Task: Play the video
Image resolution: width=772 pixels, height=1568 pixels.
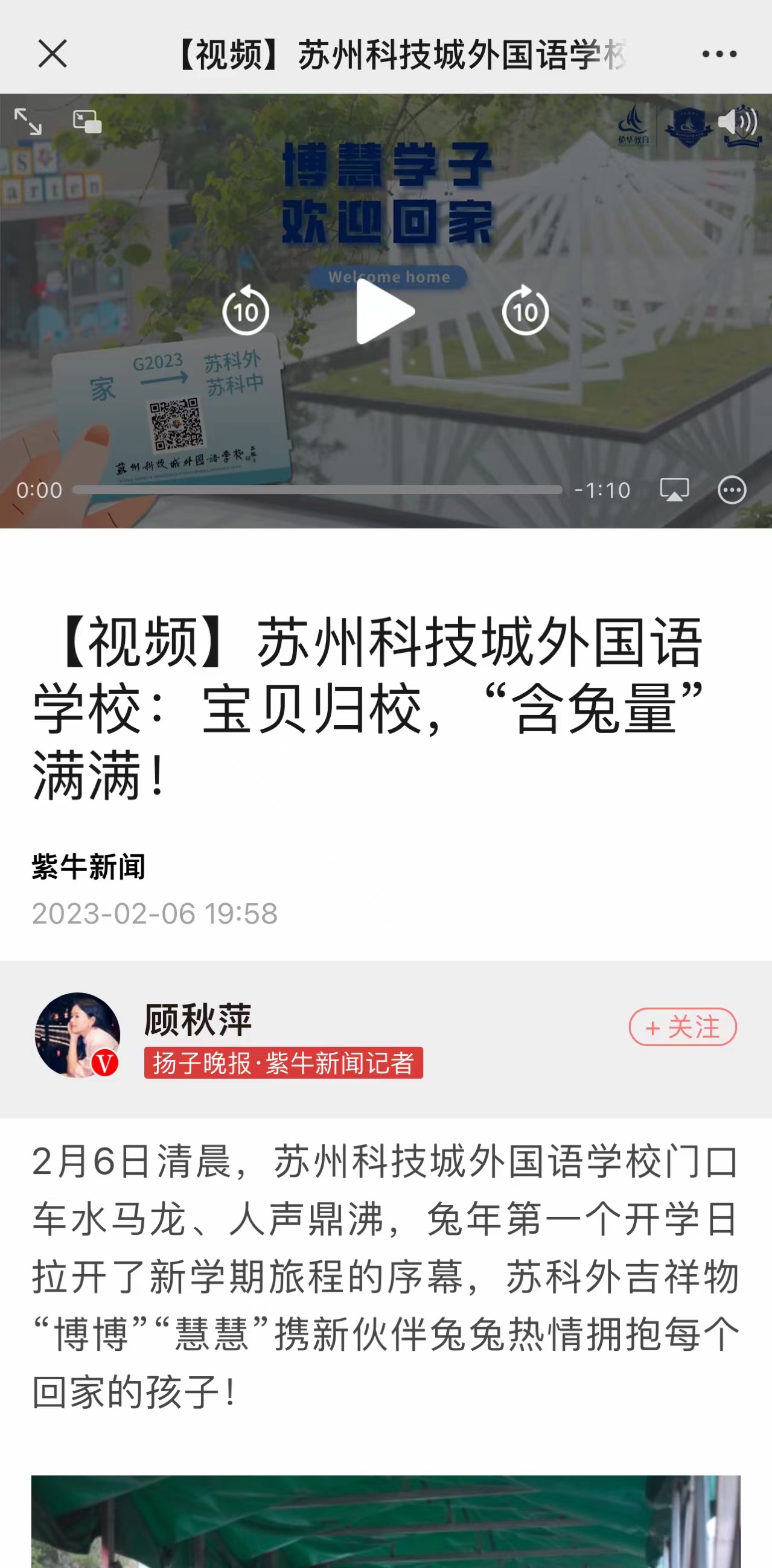Action: (x=384, y=311)
